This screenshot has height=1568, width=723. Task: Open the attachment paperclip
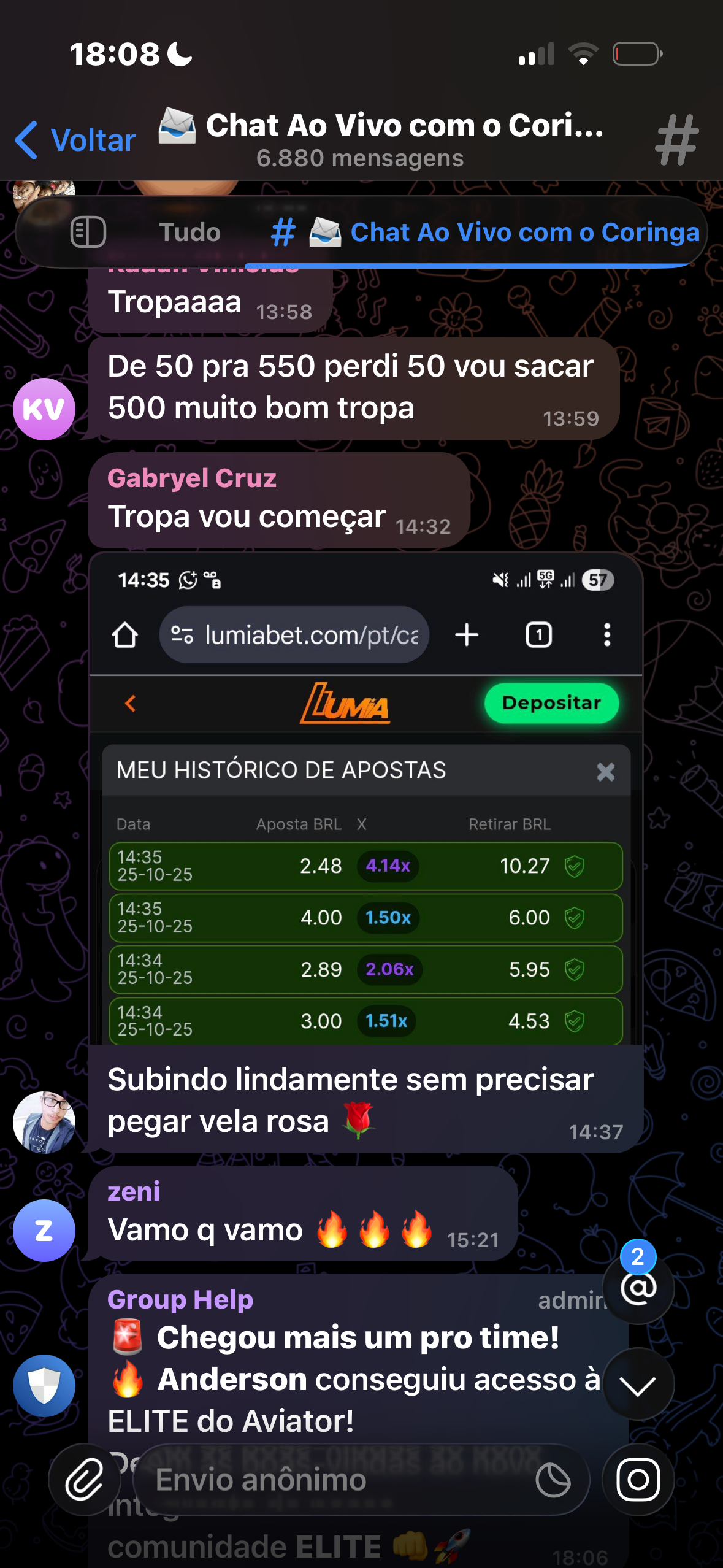pos(84,1480)
